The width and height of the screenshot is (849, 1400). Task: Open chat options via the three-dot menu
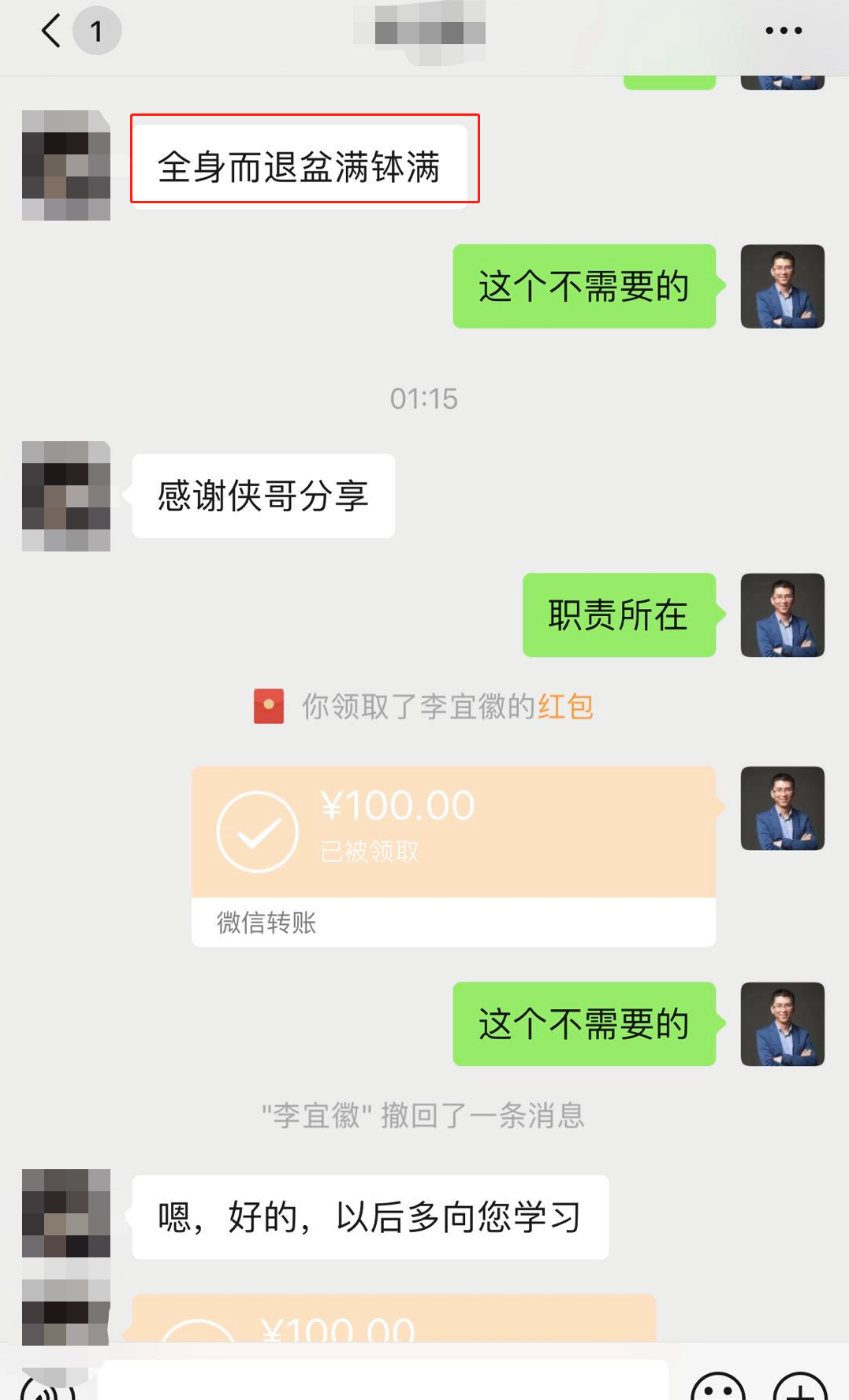click(782, 30)
